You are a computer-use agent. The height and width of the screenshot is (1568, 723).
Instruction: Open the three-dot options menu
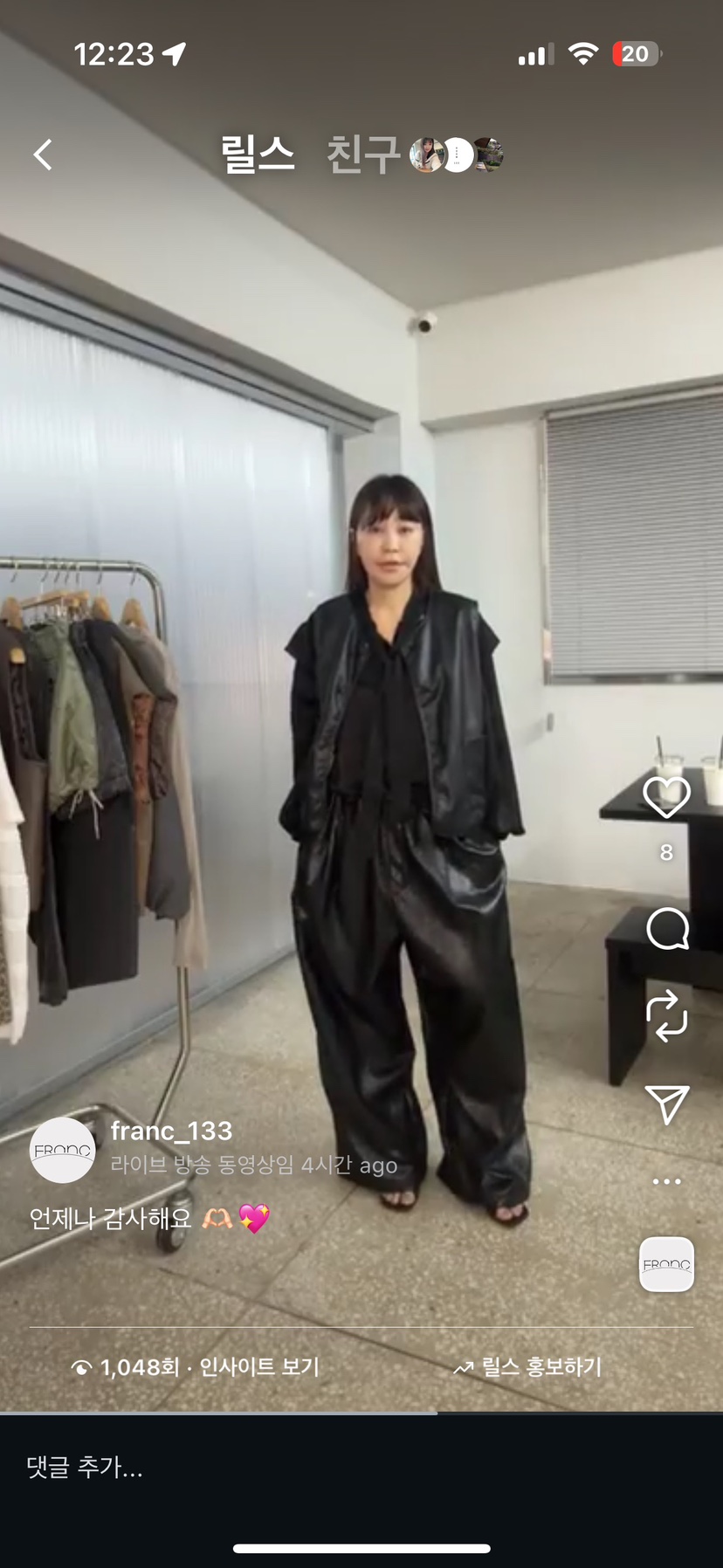click(667, 1181)
